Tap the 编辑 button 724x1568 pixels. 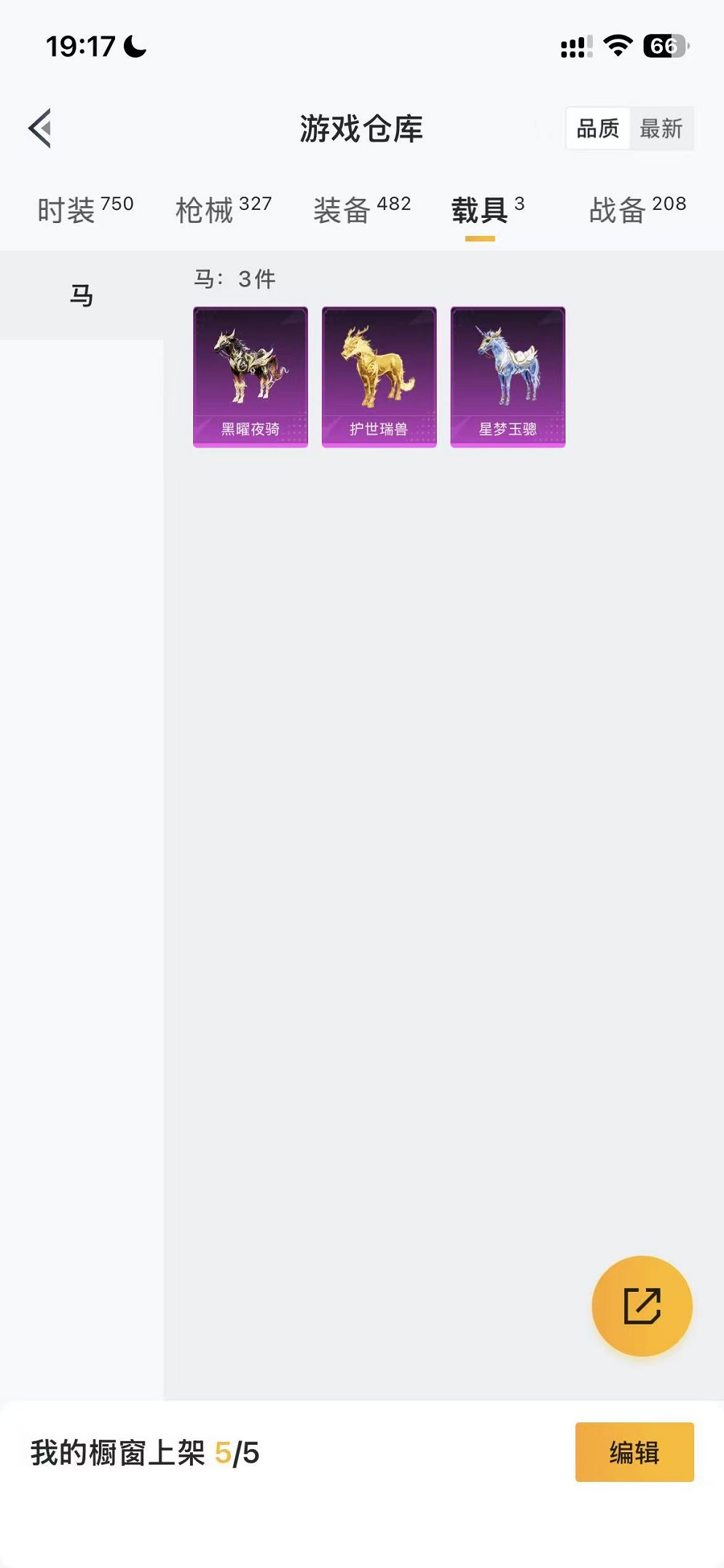634,1452
